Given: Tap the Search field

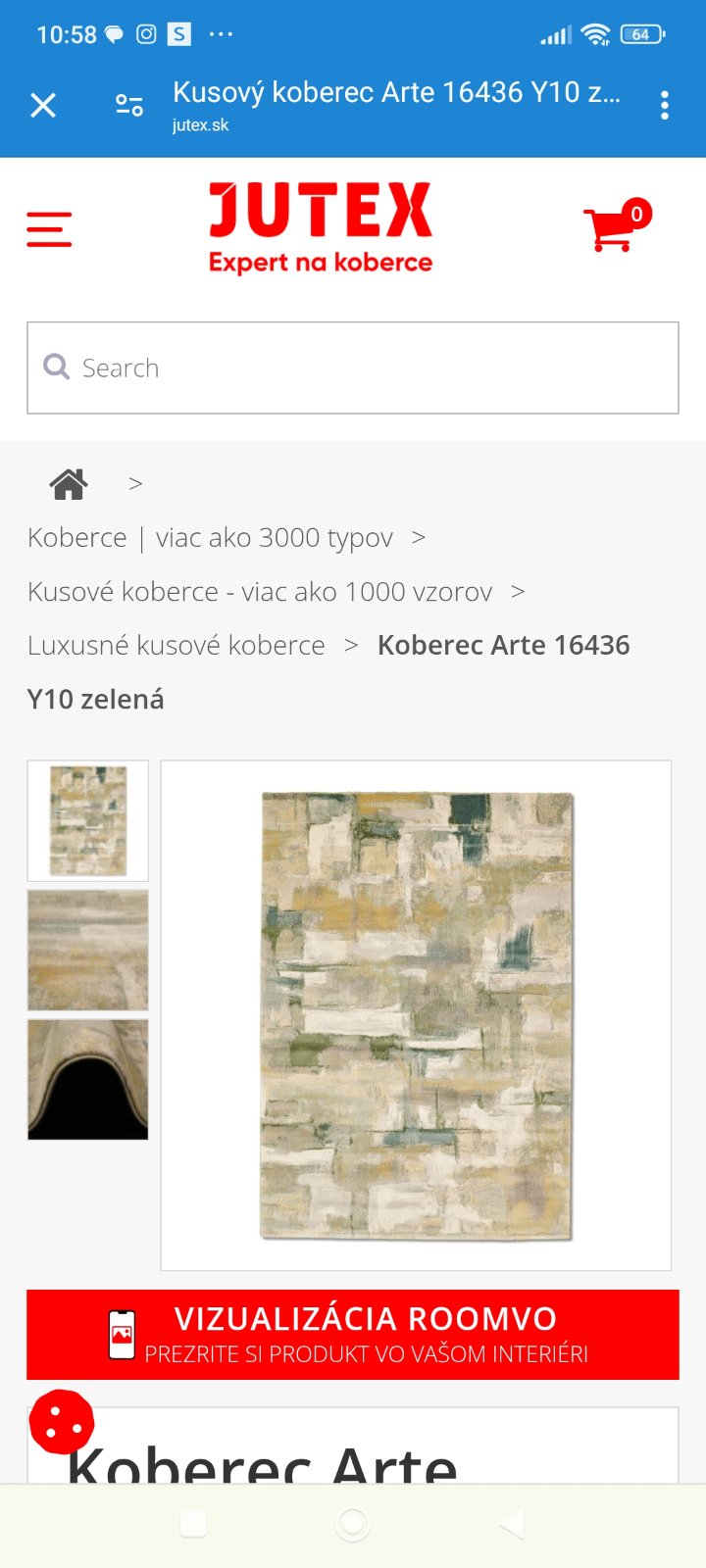Looking at the screenshot, I should tap(353, 367).
